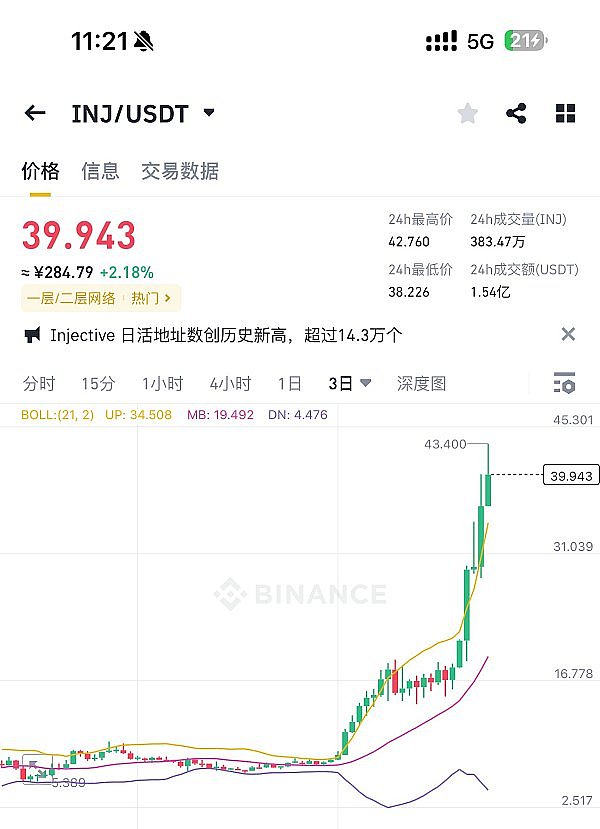The image size is (600, 829).
Task: Expand the 3日 interval dropdown
Action: (x=350, y=383)
